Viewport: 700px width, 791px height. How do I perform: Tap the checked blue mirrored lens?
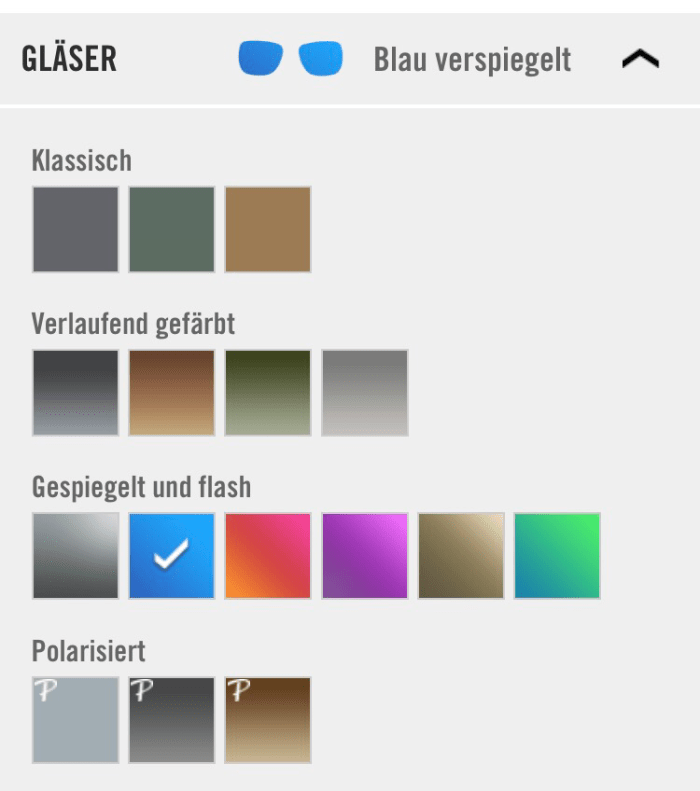tap(171, 556)
